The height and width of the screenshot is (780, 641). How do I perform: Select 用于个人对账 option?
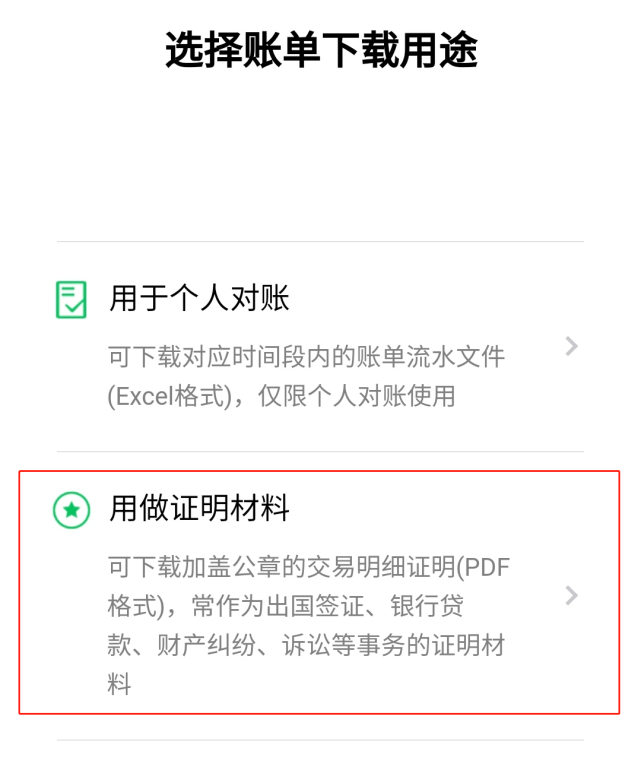pos(320,347)
